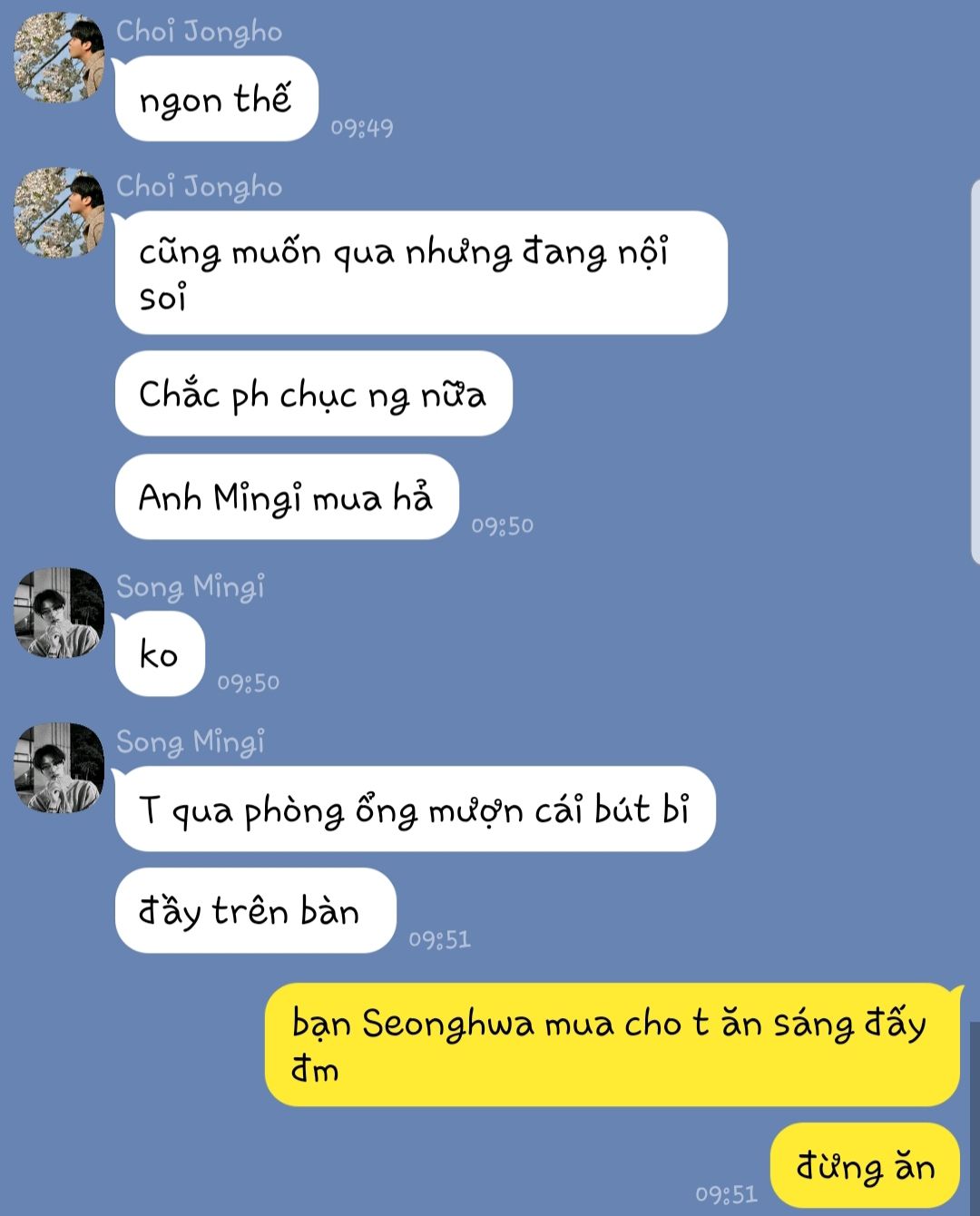Open Song Mingi's avatar beside "T qua phòng"
Image resolution: width=980 pixels, height=1216 pixels.
[x=59, y=768]
